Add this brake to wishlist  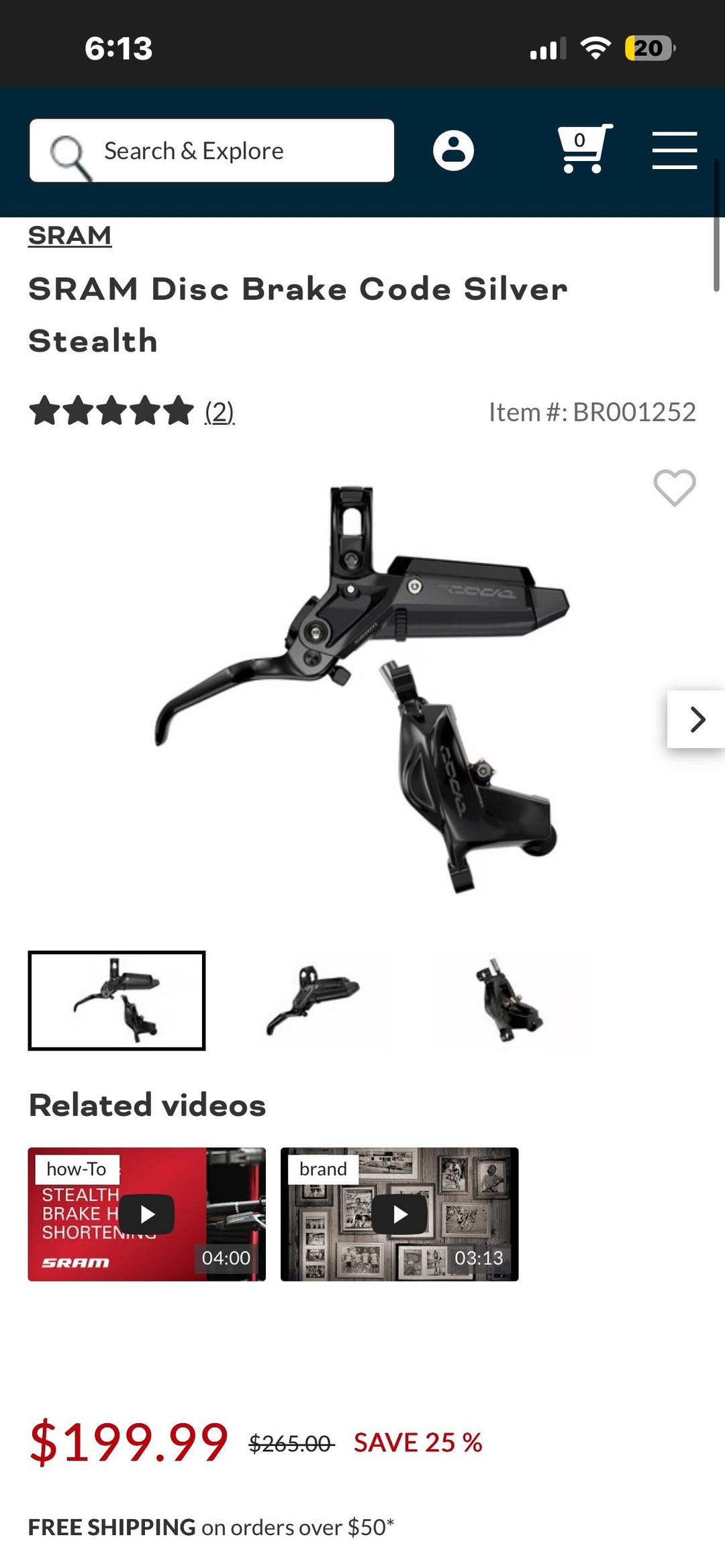coord(674,487)
